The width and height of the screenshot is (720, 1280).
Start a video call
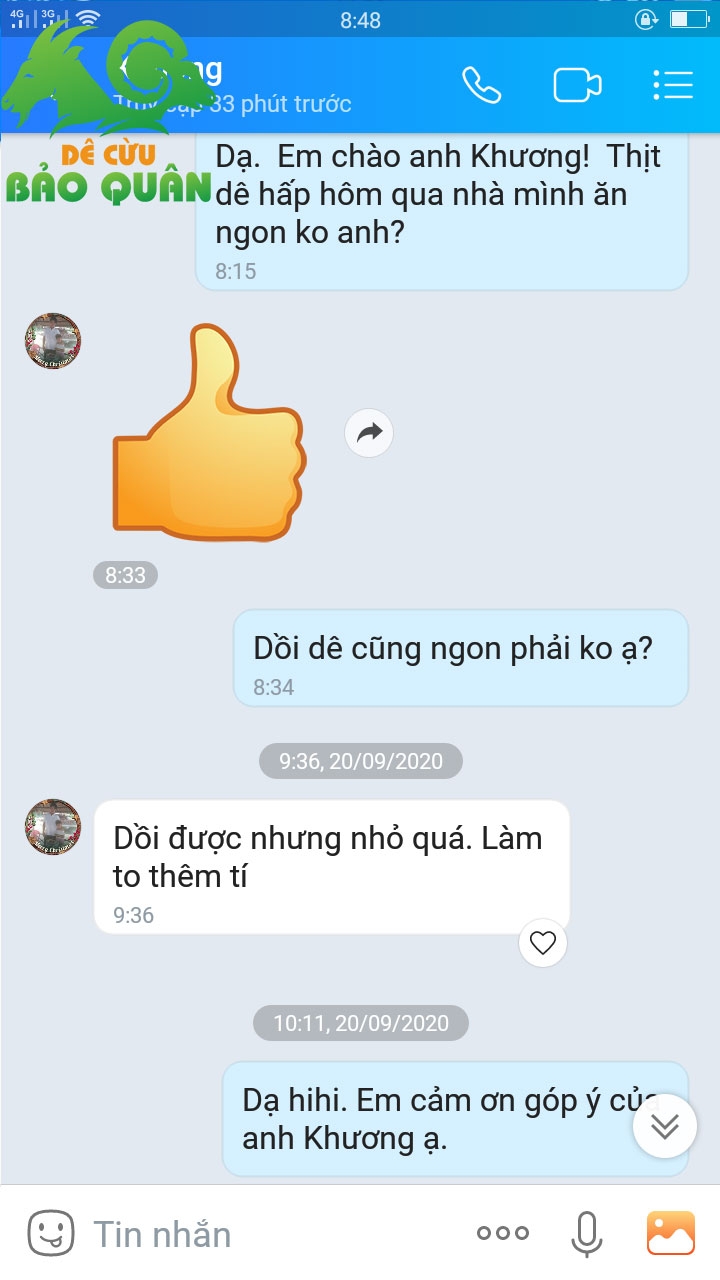pyautogui.click(x=577, y=85)
